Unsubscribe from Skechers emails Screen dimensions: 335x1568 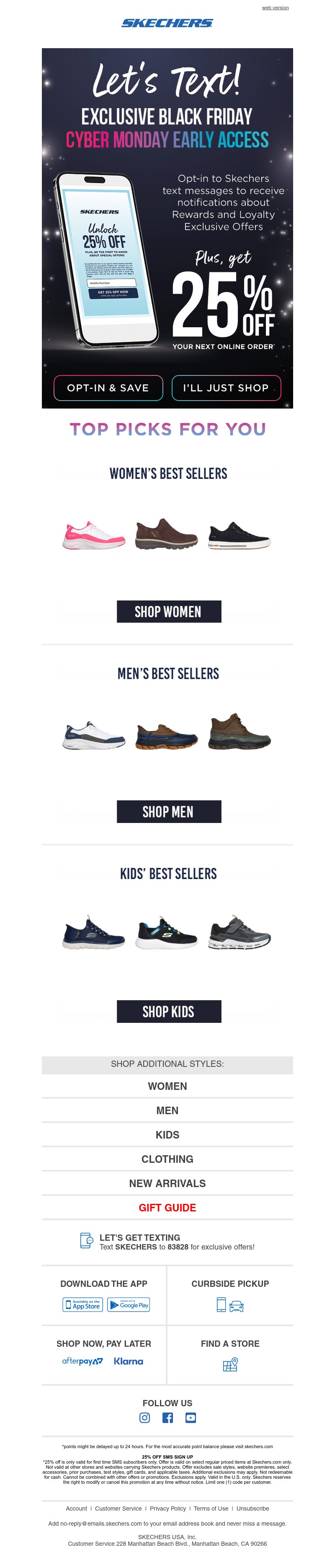(253, 1508)
